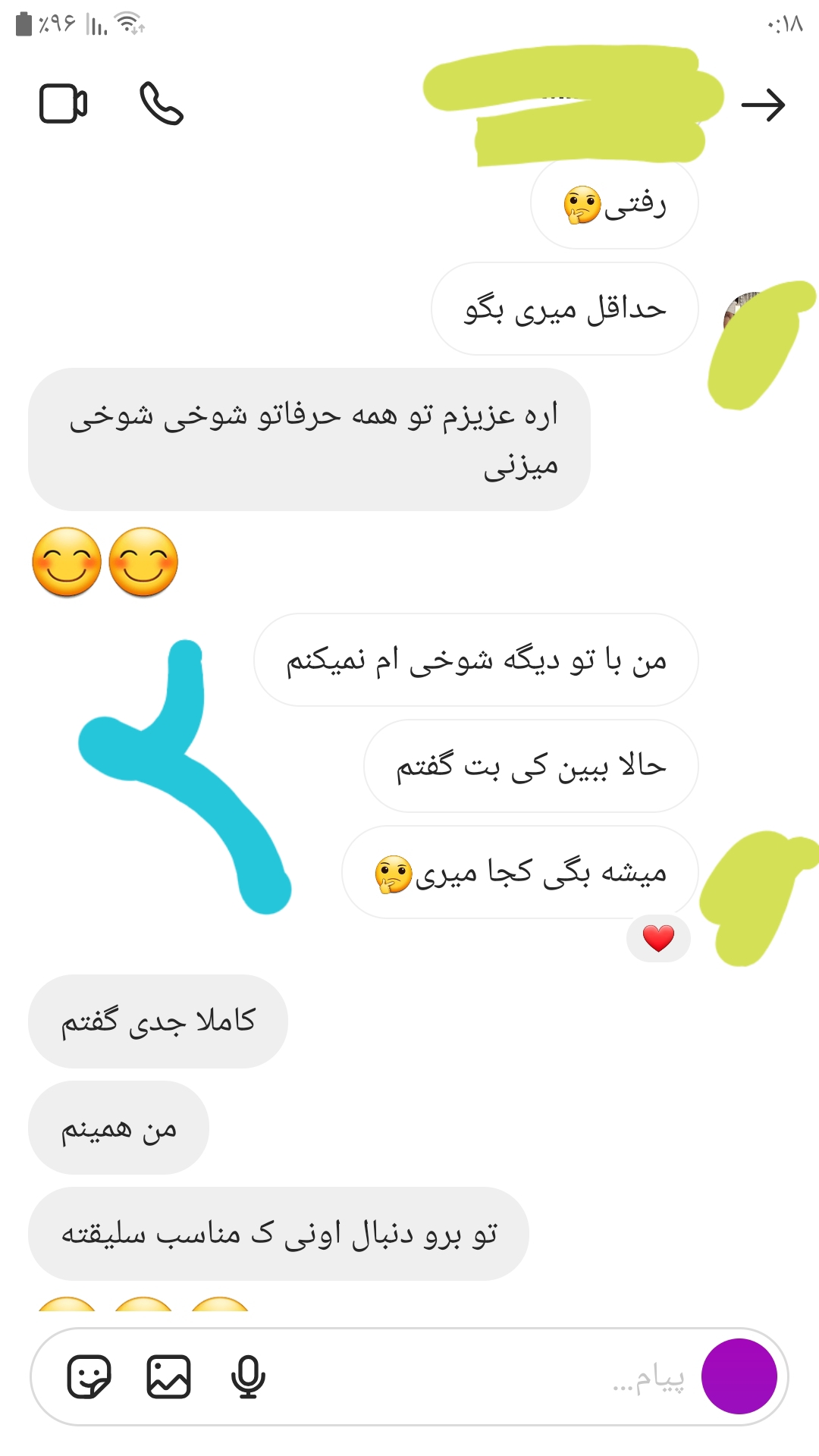Attach a photo from gallery
Viewport: 819px width, 1456px height.
coord(168,1376)
